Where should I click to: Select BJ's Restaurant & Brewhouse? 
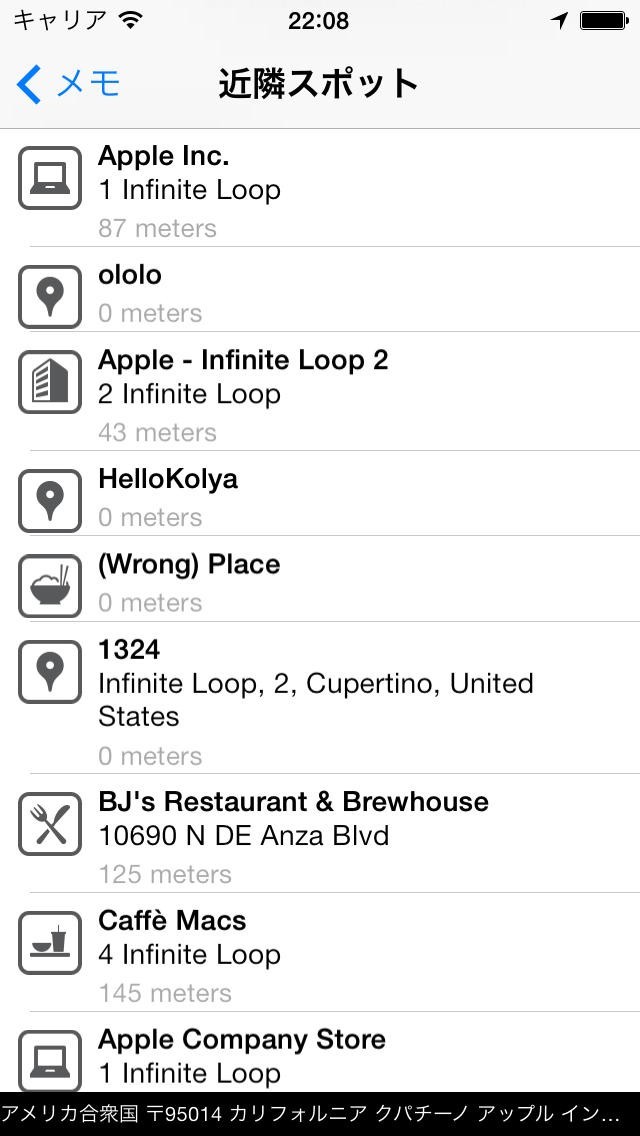point(320,834)
